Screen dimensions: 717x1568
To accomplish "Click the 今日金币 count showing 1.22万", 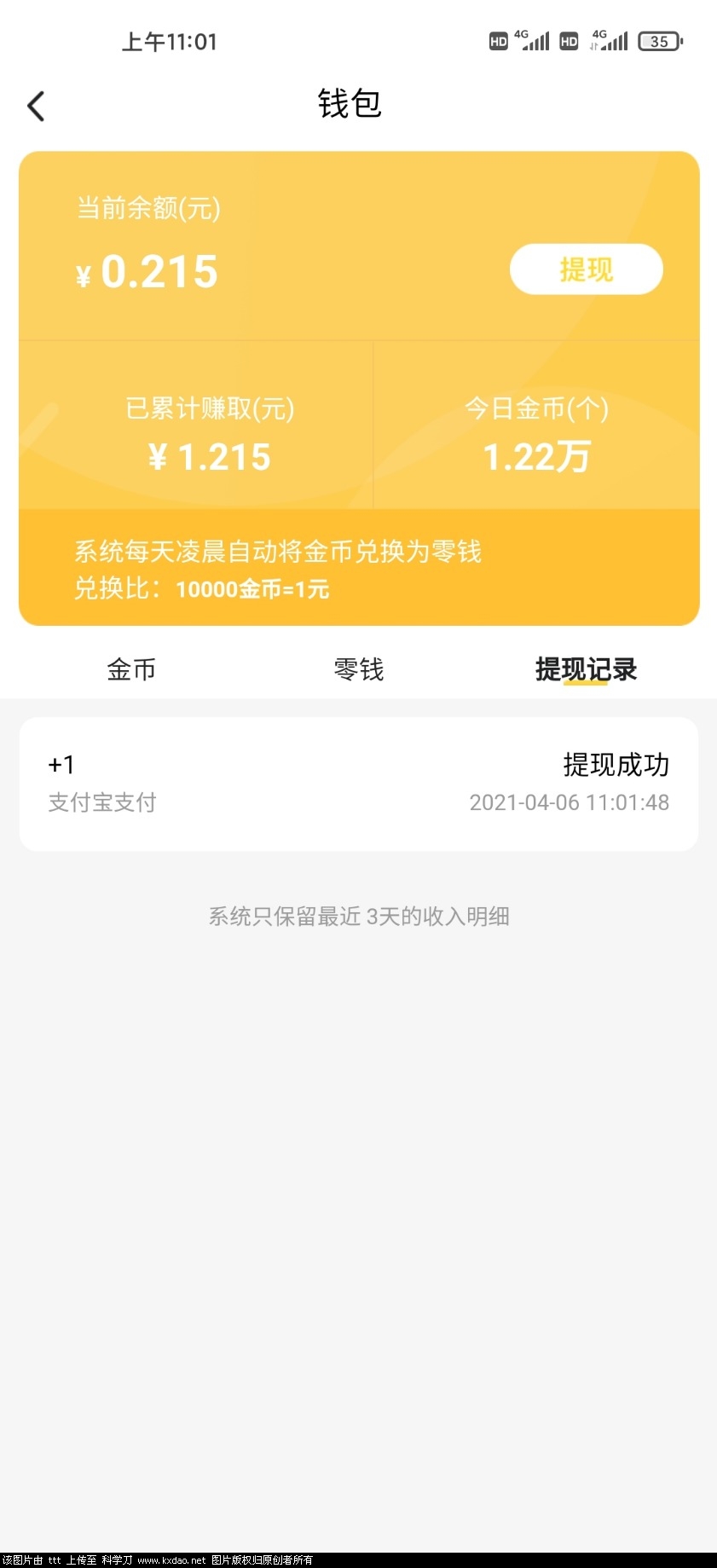I will [x=536, y=457].
